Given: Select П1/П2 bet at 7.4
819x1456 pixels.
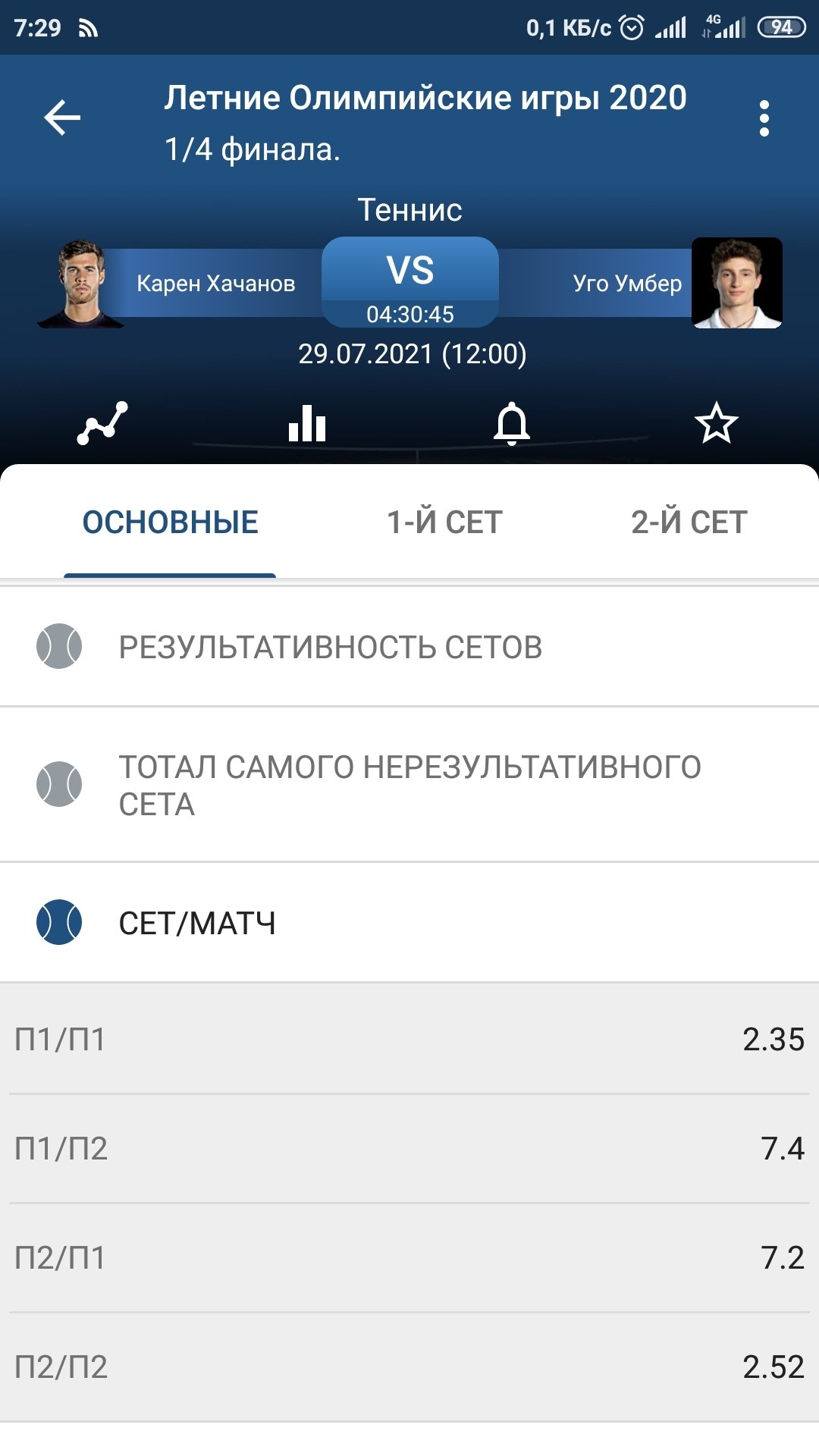Looking at the screenshot, I should (x=409, y=1148).
